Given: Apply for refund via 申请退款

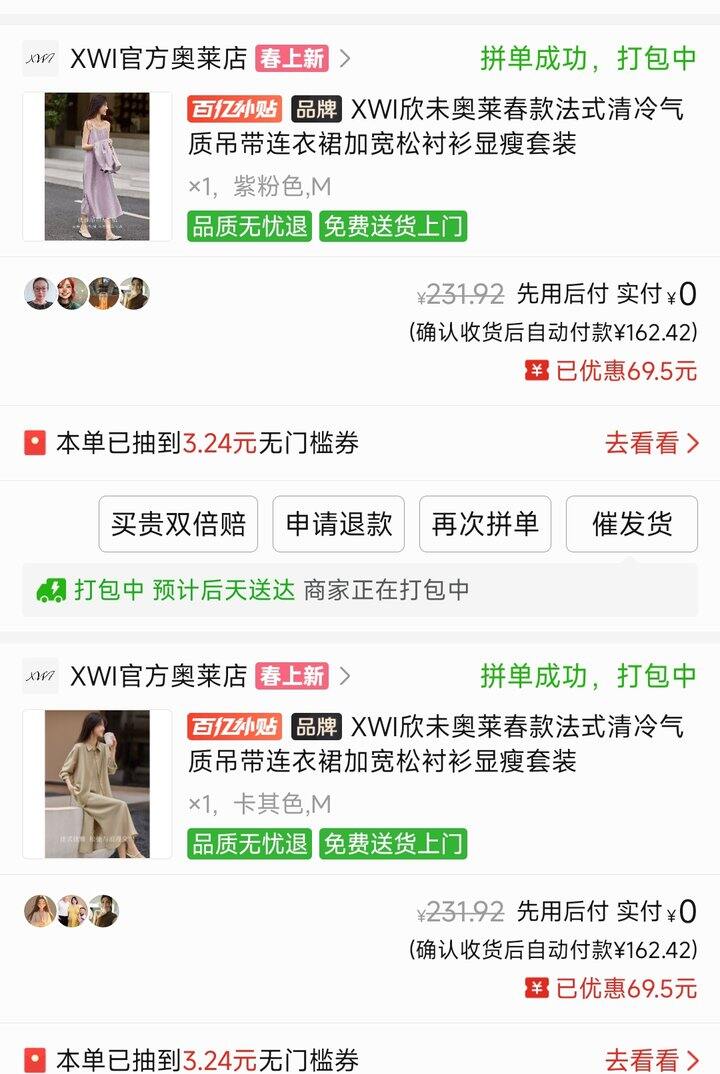Looking at the screenshot, I should [338, 524].
